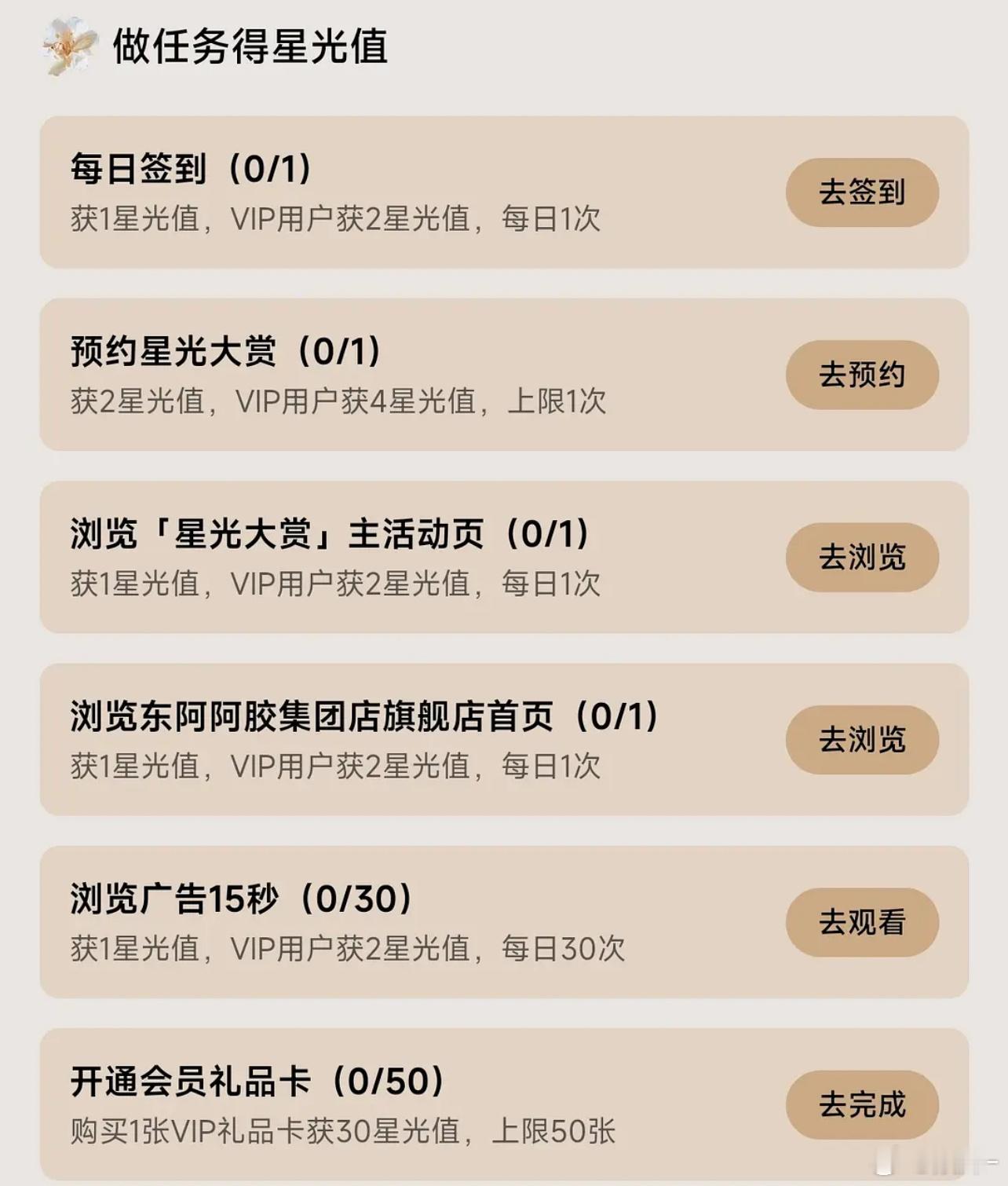This screenshot has height=1186, width=1008.
Task: Tap the 去签到 button to check in
Action: click(x=861, y=191)
